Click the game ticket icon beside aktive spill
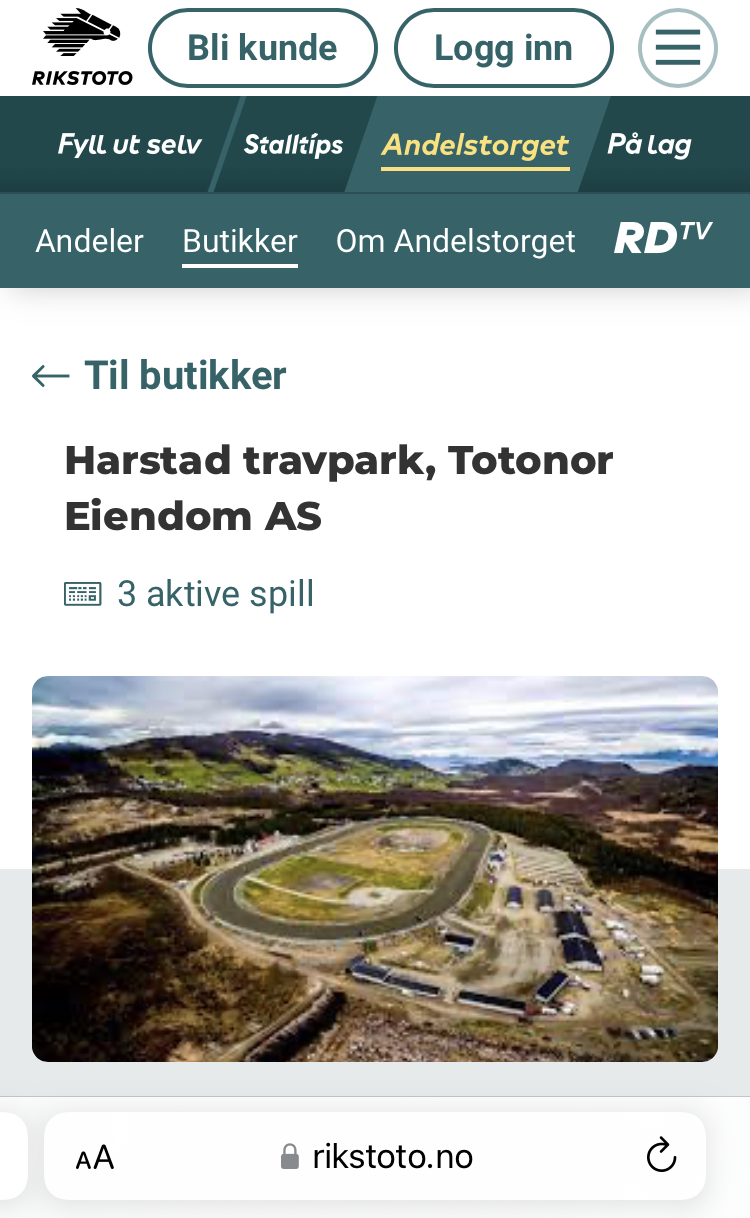This screenshot has height=1218, width=750. click(x=81, y=593)
